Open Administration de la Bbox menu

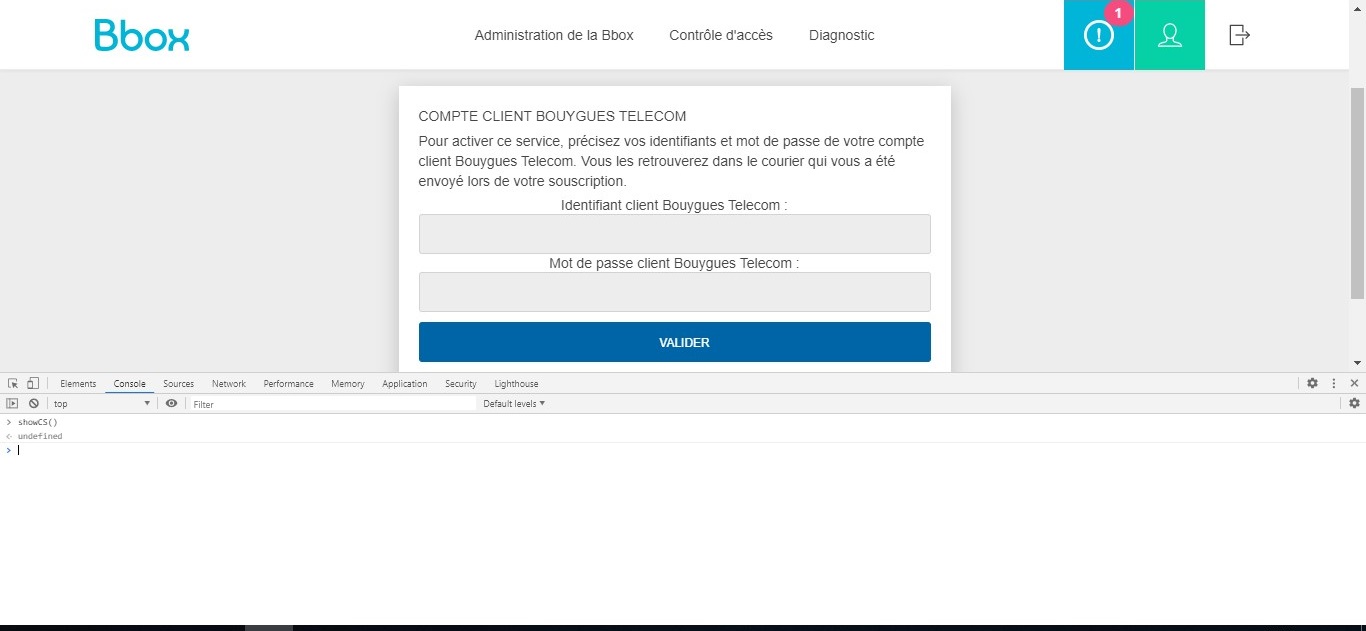554,35
